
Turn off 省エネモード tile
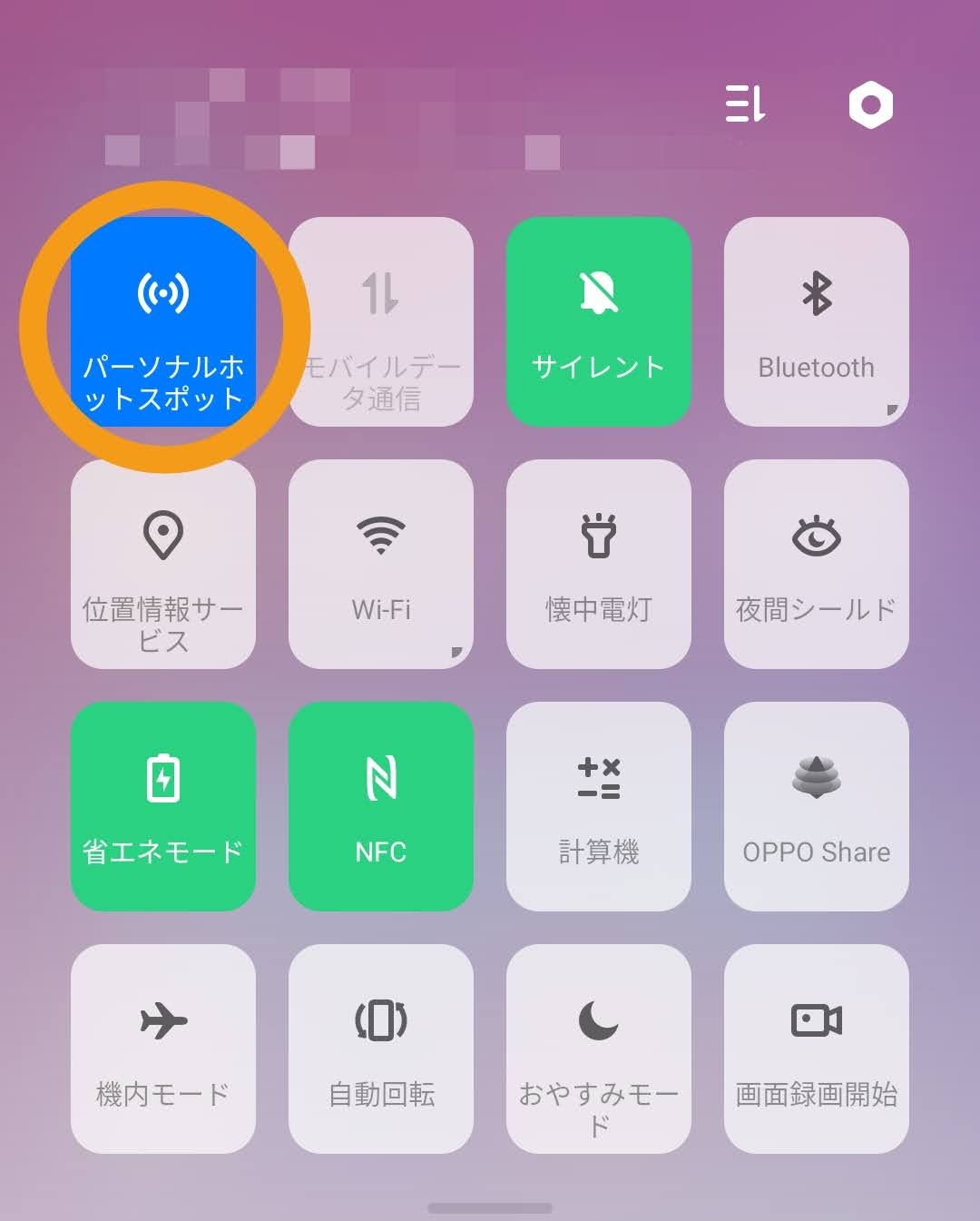(163, 806)
